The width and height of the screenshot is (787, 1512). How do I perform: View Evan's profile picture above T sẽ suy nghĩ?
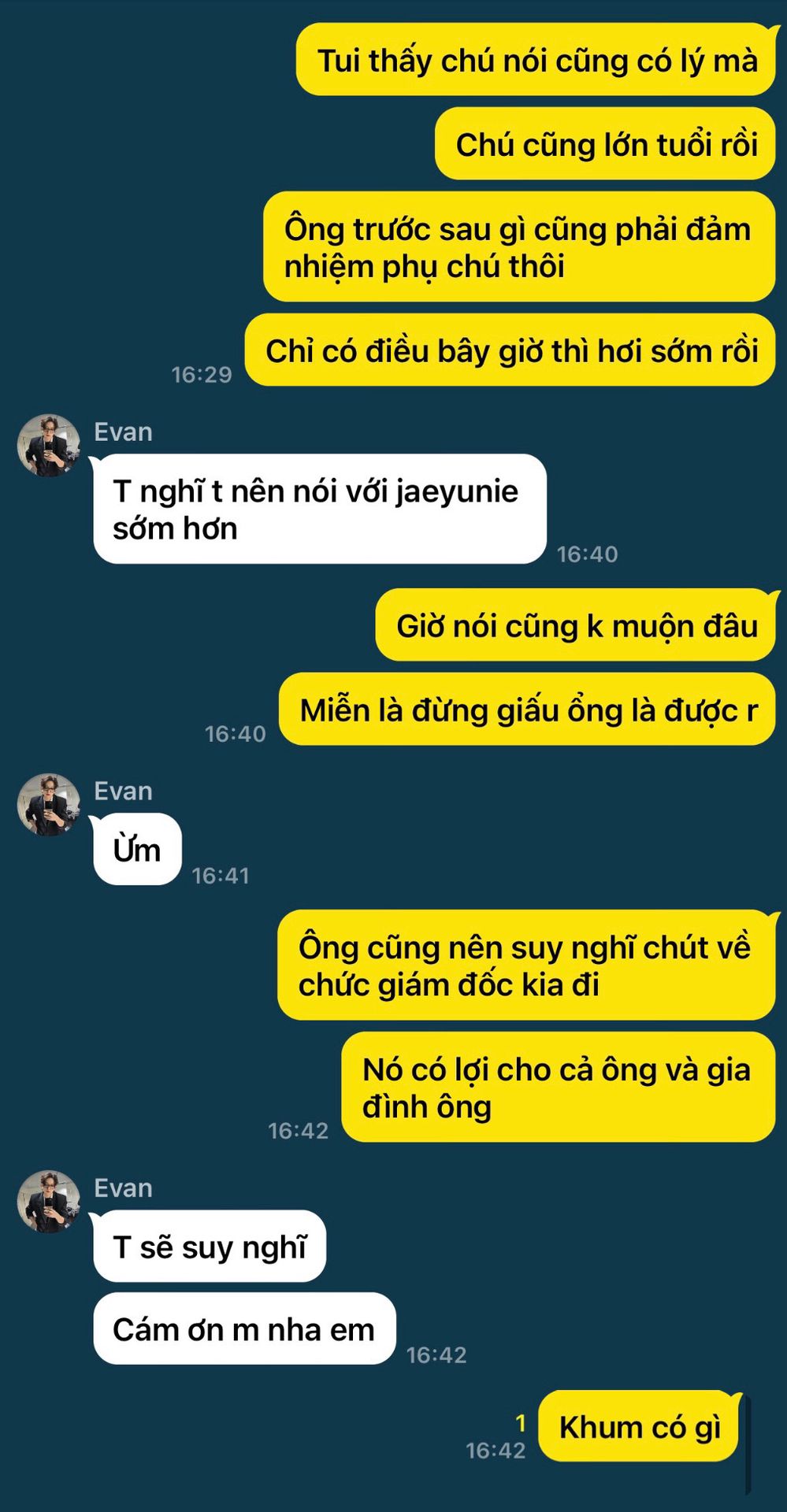49,1201
